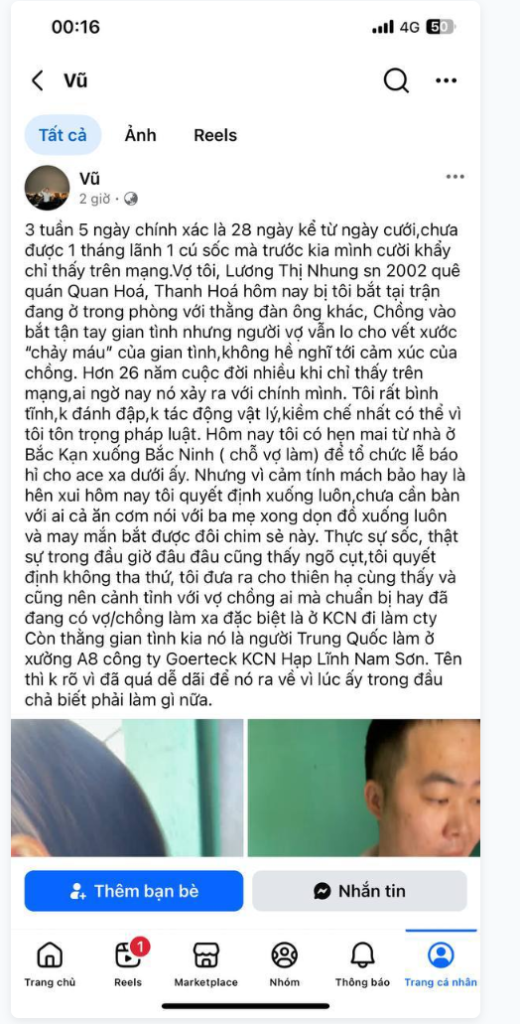Open the right photo in the post

(364, 788)
